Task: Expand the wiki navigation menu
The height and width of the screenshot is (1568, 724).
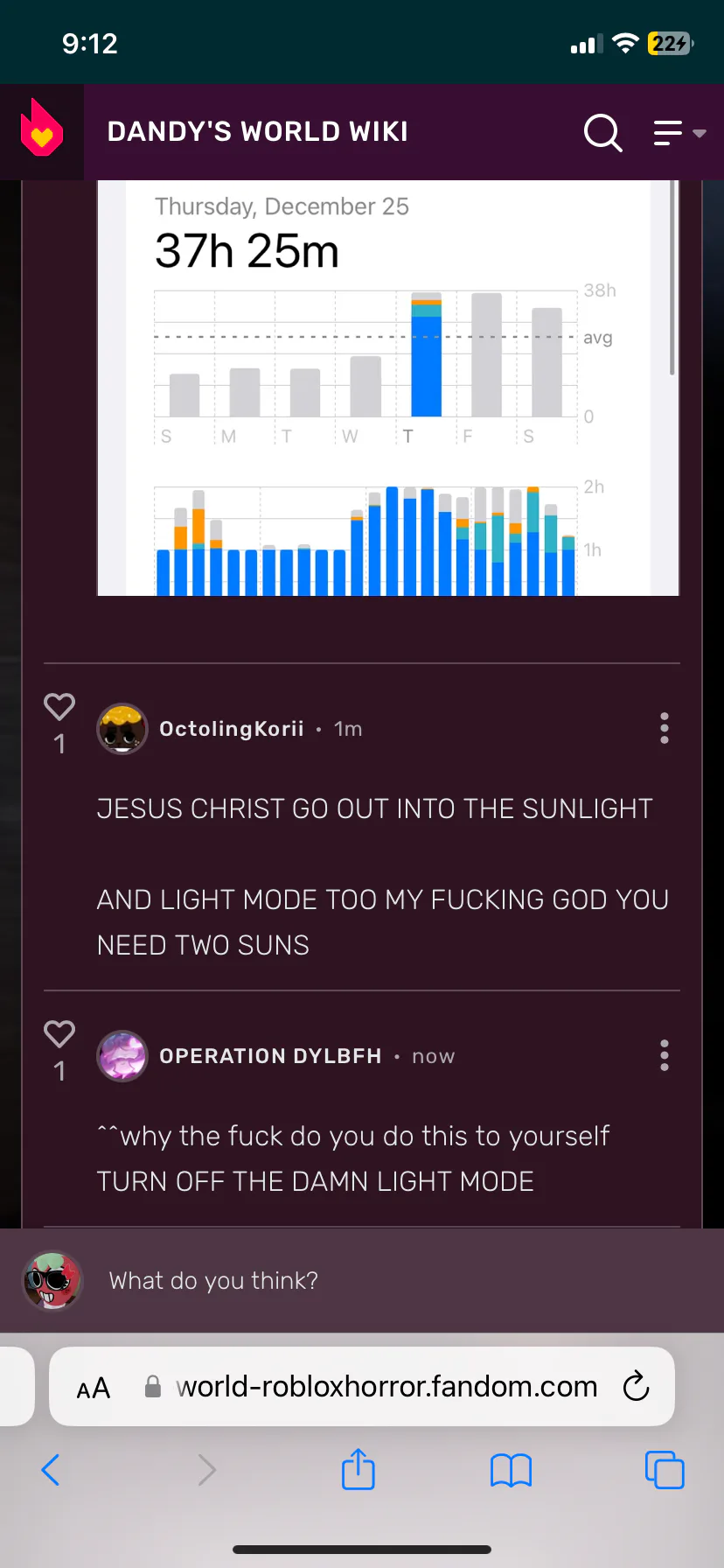Action: pyautogui.click(x=679, y=133)
